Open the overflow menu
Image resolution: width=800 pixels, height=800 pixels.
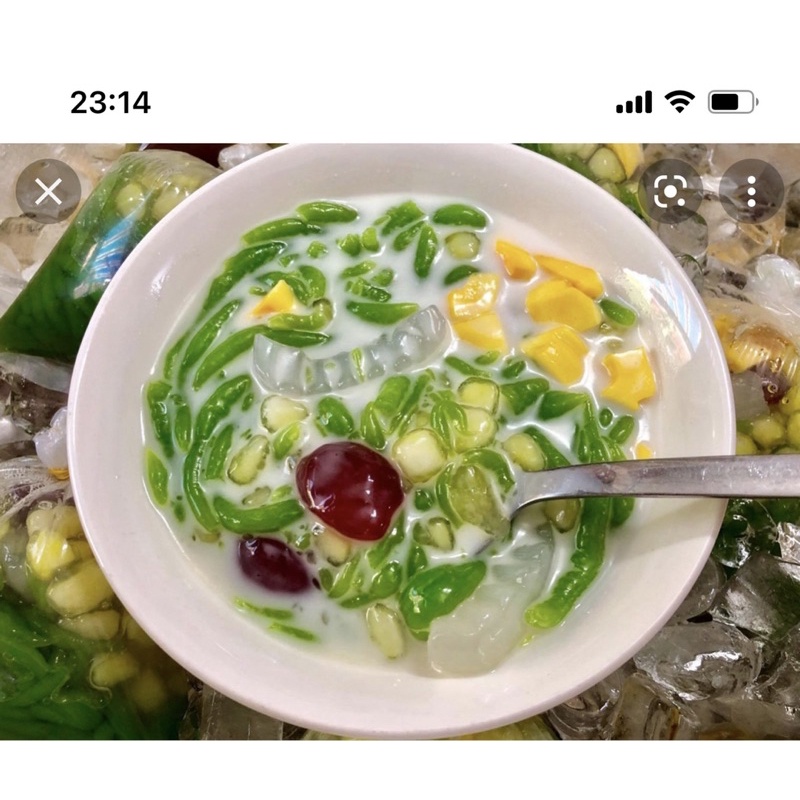(751, 191)
